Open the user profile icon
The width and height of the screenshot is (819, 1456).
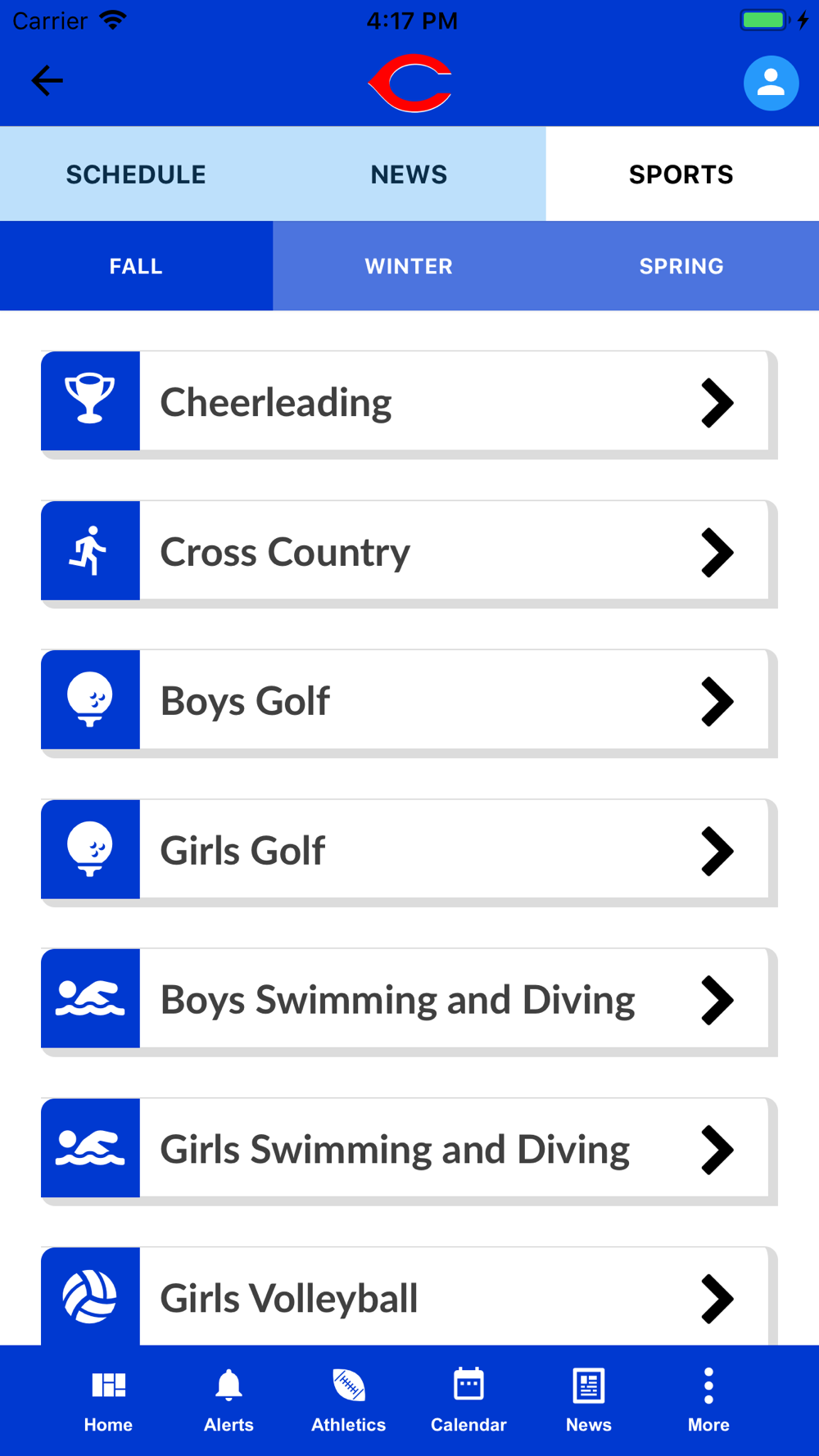click(771, 83)
